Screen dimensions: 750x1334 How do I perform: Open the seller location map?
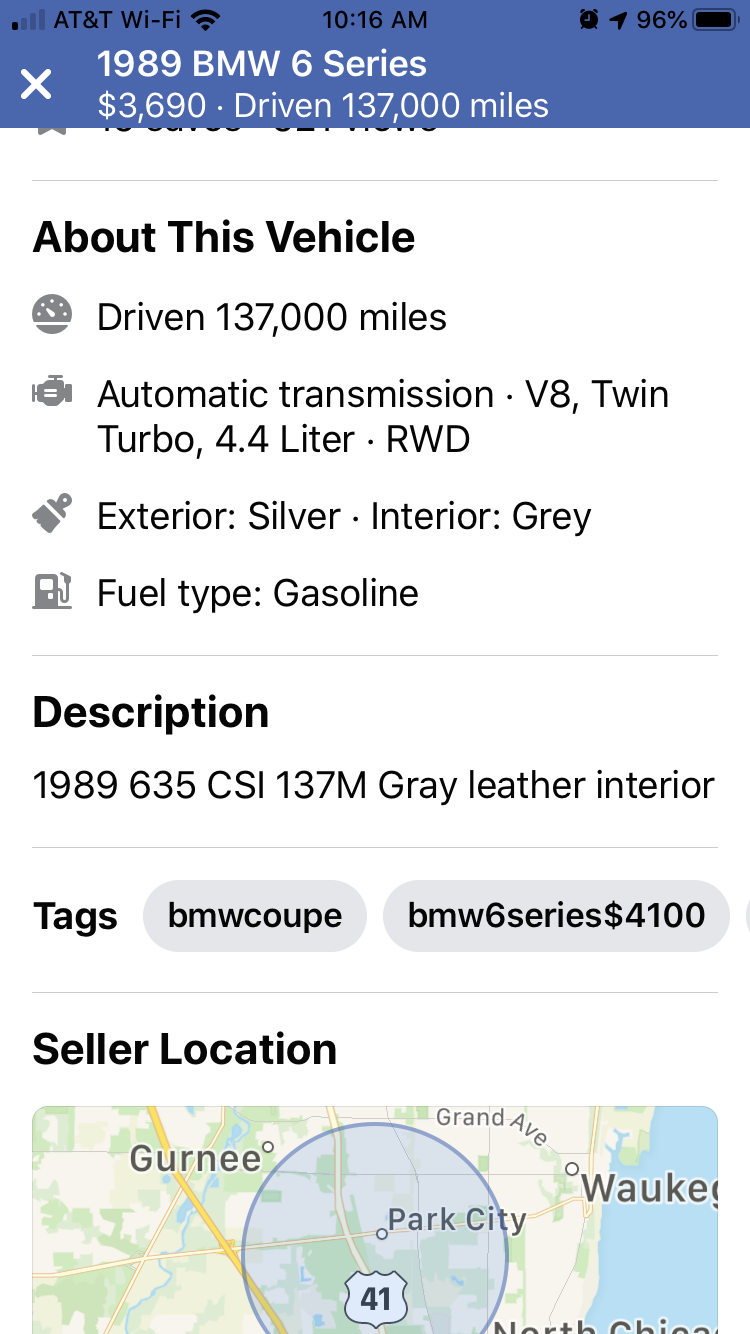(375, 1220)
